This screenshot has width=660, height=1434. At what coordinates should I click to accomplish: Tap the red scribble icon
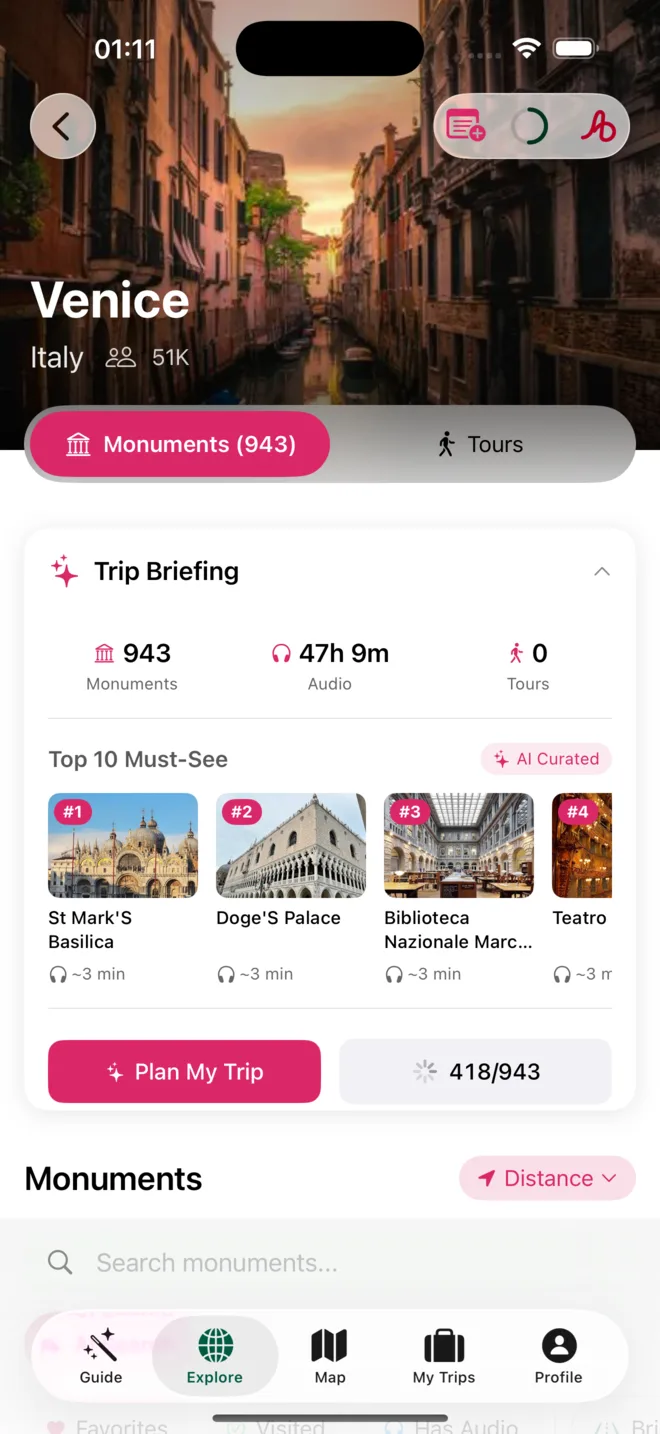point(598,127)
